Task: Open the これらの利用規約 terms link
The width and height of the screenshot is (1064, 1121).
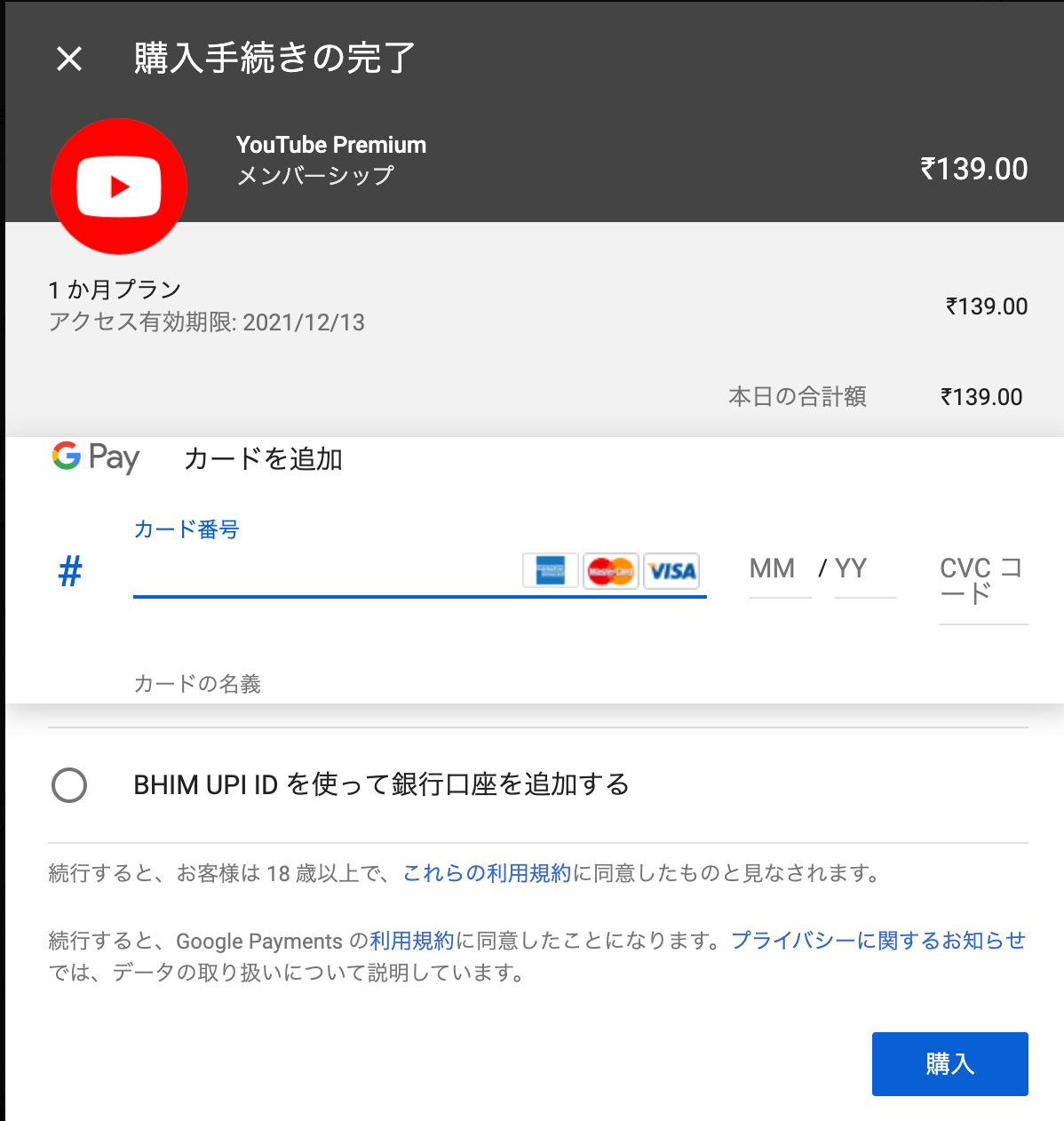Action: [487, 873]
